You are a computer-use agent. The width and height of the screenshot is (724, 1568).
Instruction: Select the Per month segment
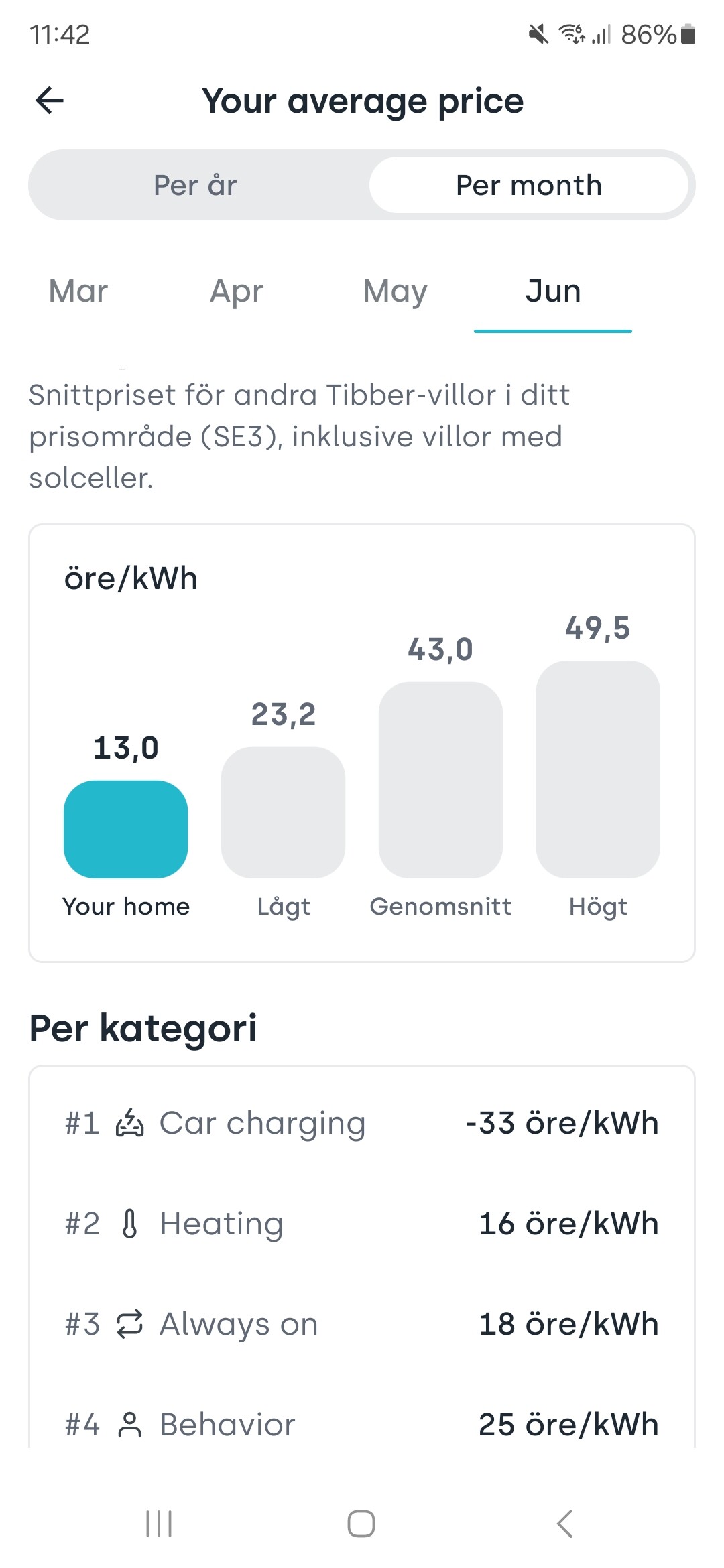tap(529, 185)
